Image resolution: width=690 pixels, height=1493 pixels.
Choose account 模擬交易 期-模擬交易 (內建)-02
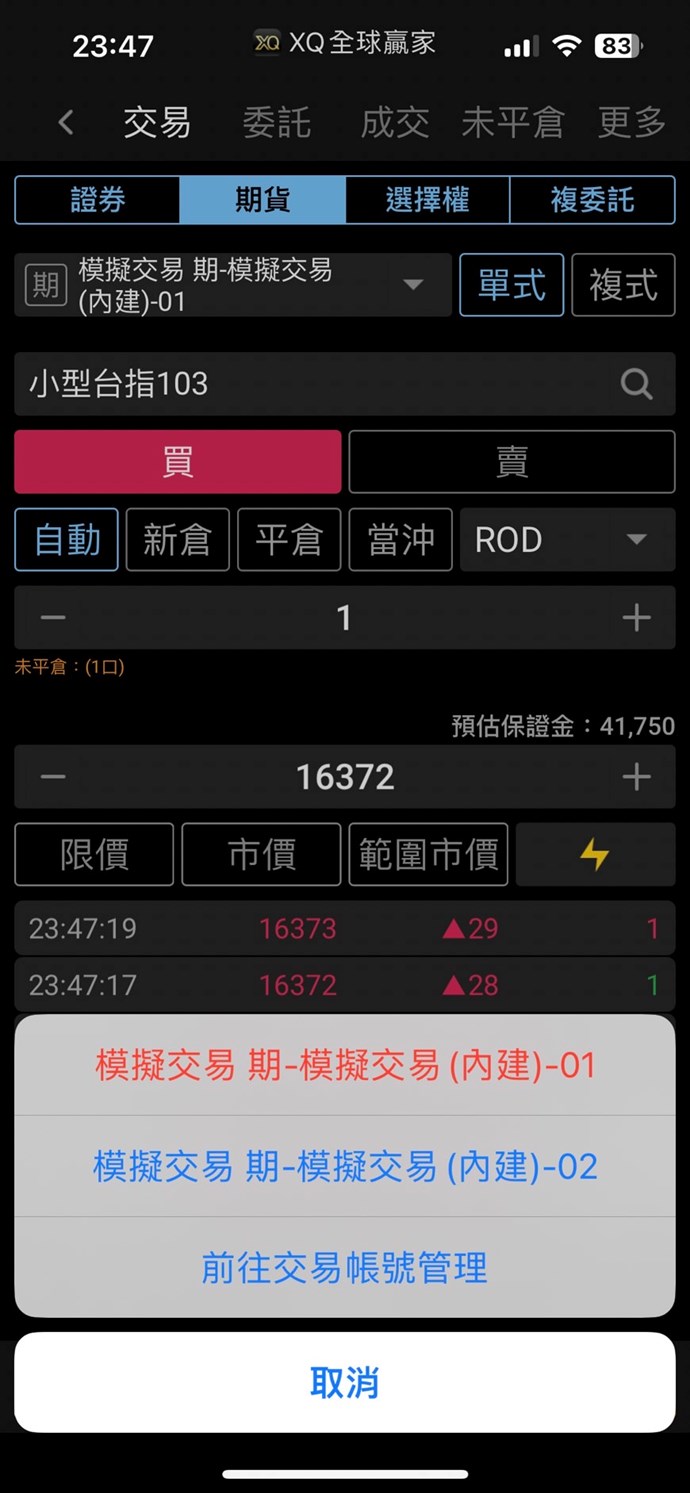[345, 1167]
